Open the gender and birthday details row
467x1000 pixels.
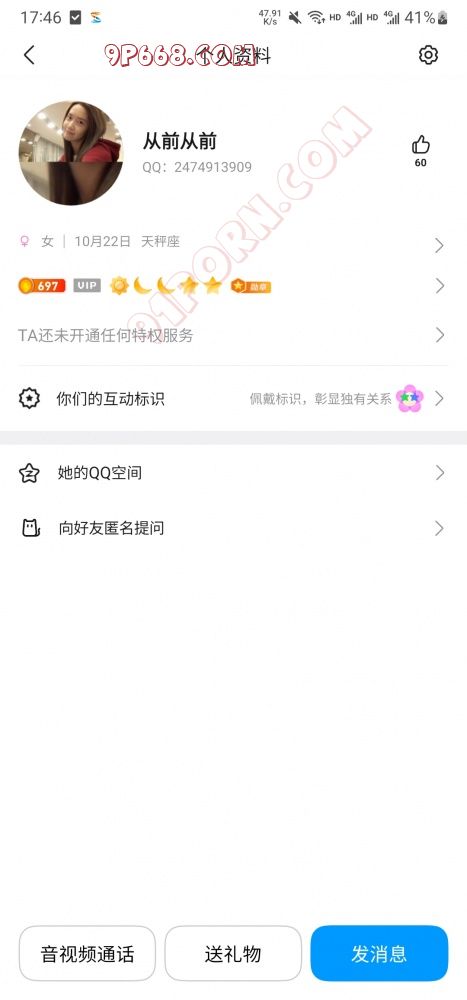point(234,242)
